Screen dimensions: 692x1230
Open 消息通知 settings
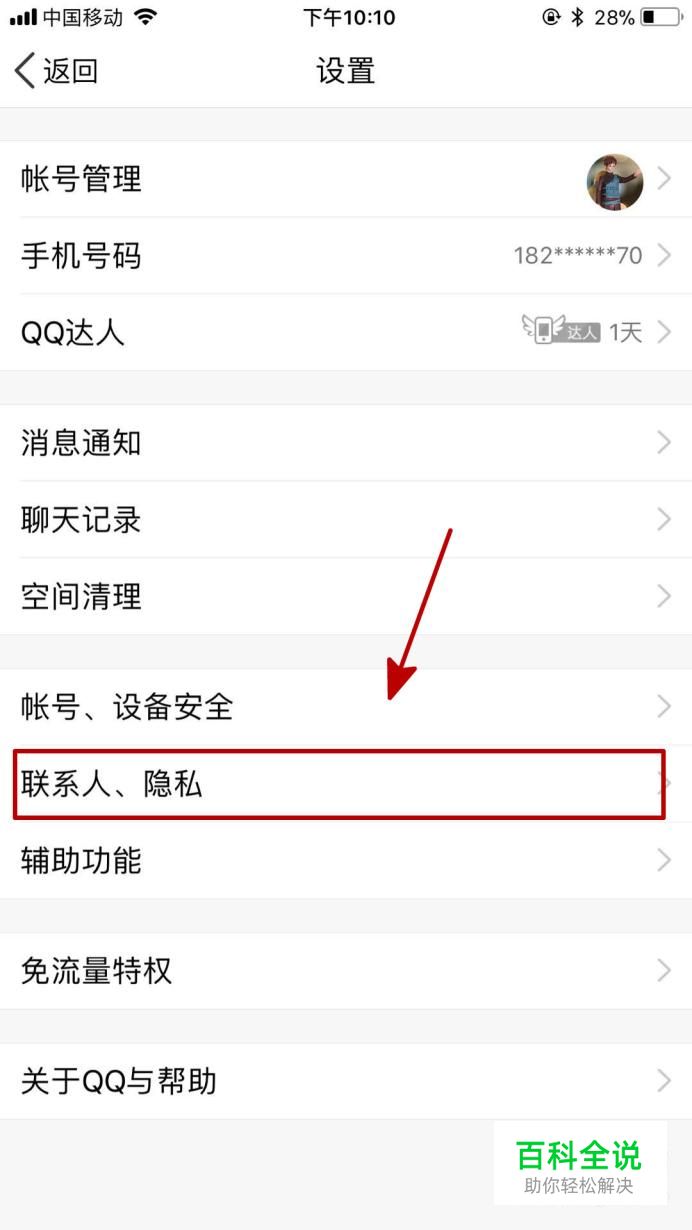[346, 443]
